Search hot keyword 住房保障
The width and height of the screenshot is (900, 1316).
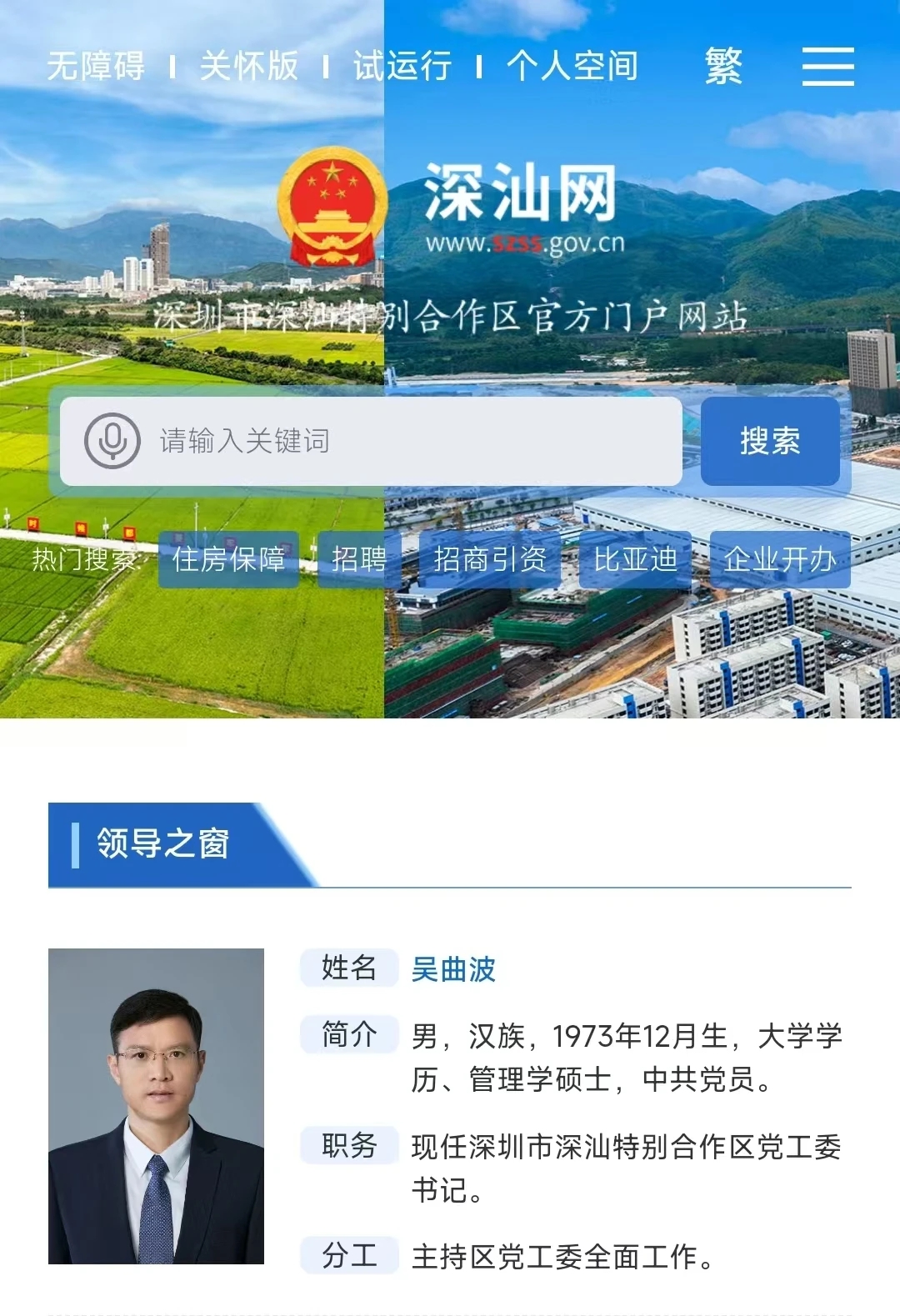(227, 561)
